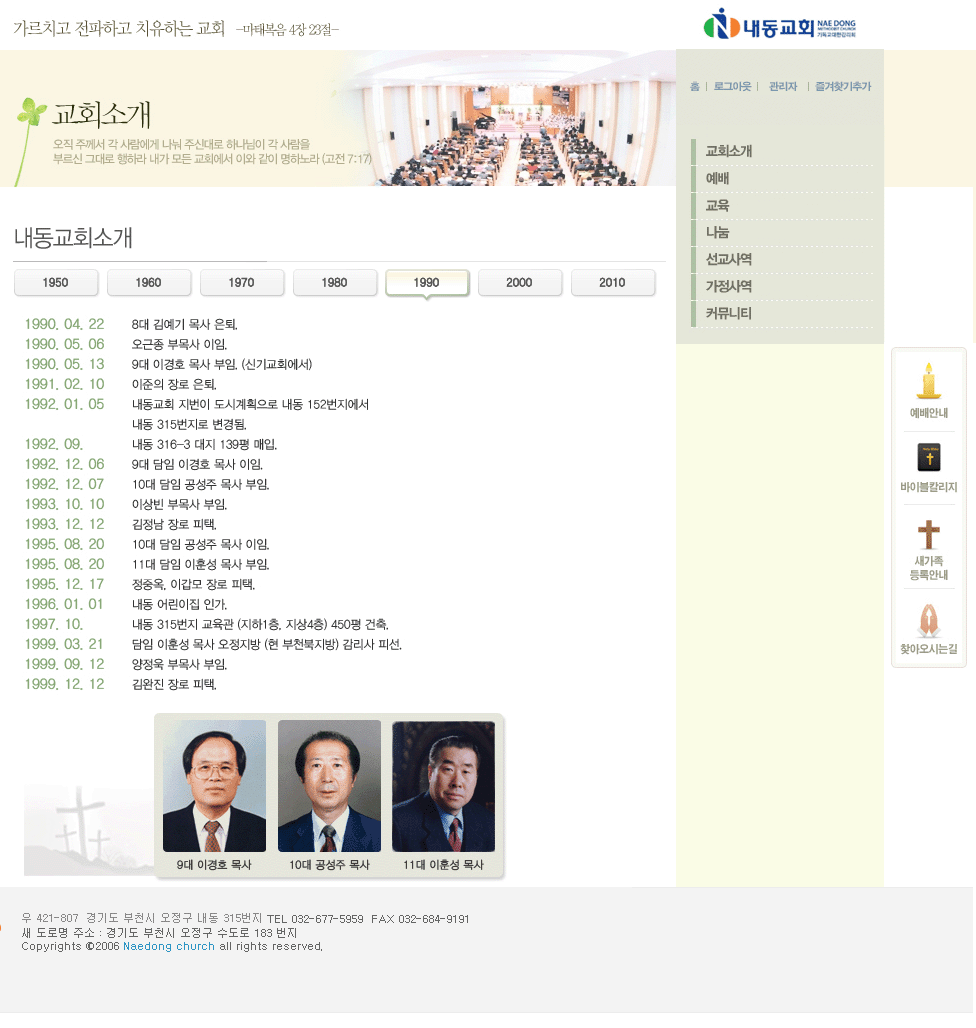The height and width of the screenshot is (1028, 976).
Task: Switch to the 2000 decade tab
Action: point(520,283)
